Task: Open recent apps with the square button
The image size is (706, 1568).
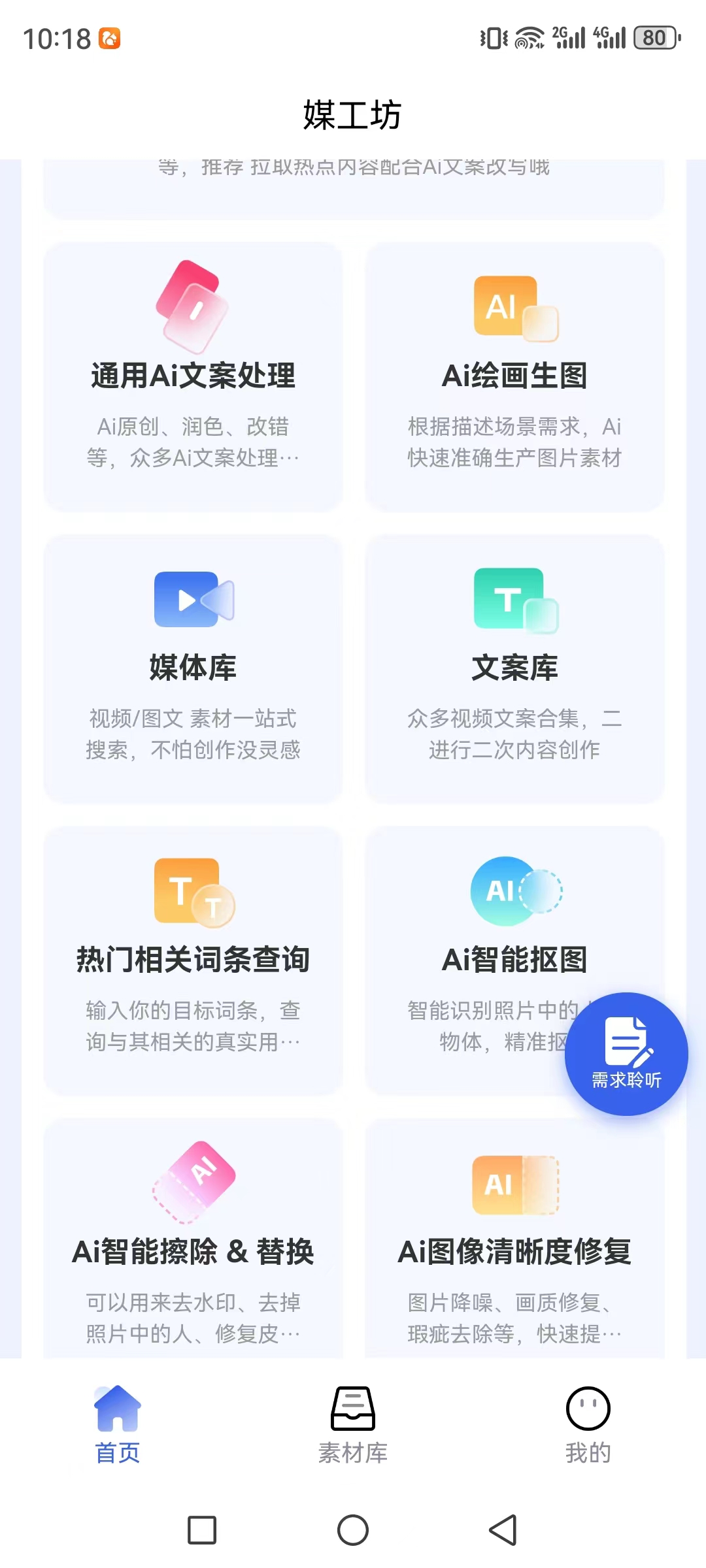Action: coord(202,1530)
